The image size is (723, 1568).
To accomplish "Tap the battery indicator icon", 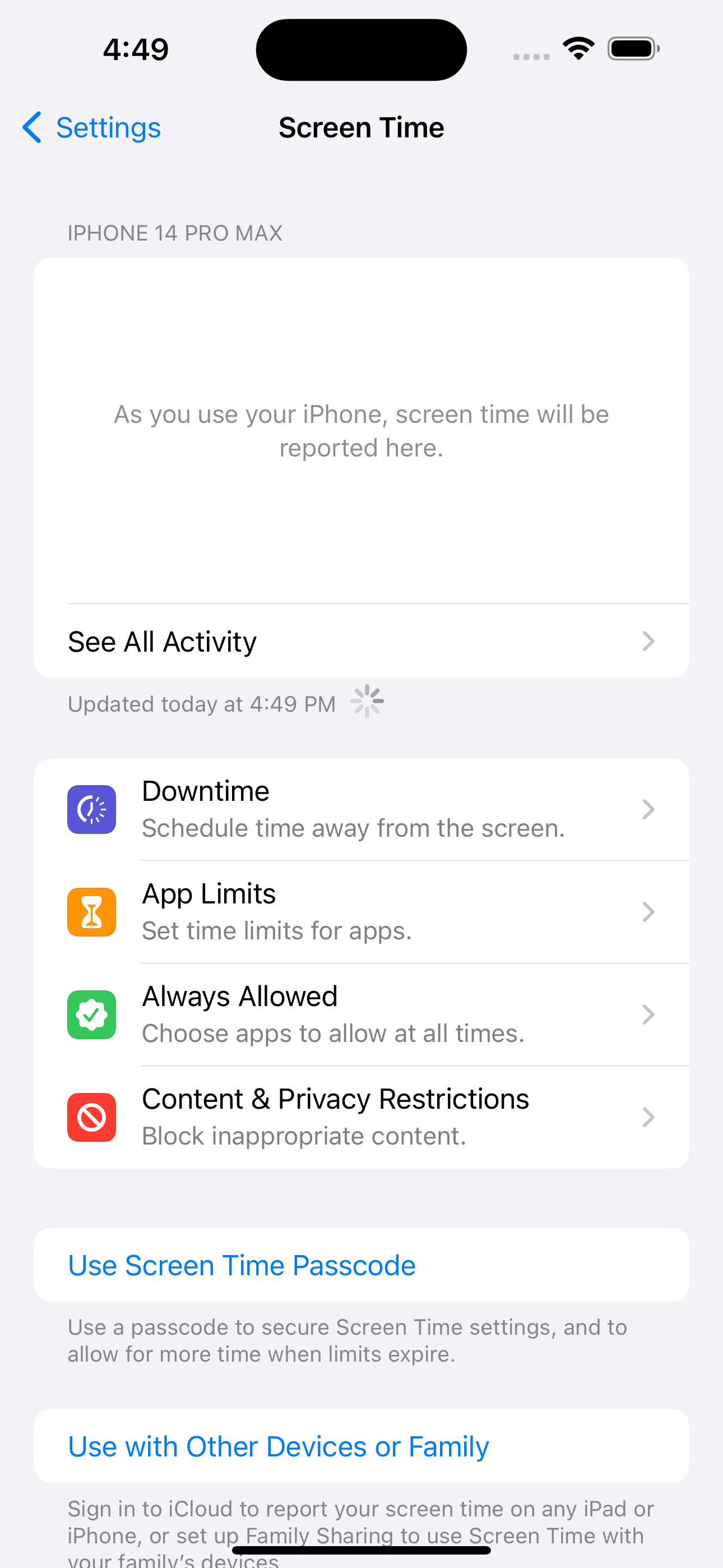I will click(x=632, y=49).
